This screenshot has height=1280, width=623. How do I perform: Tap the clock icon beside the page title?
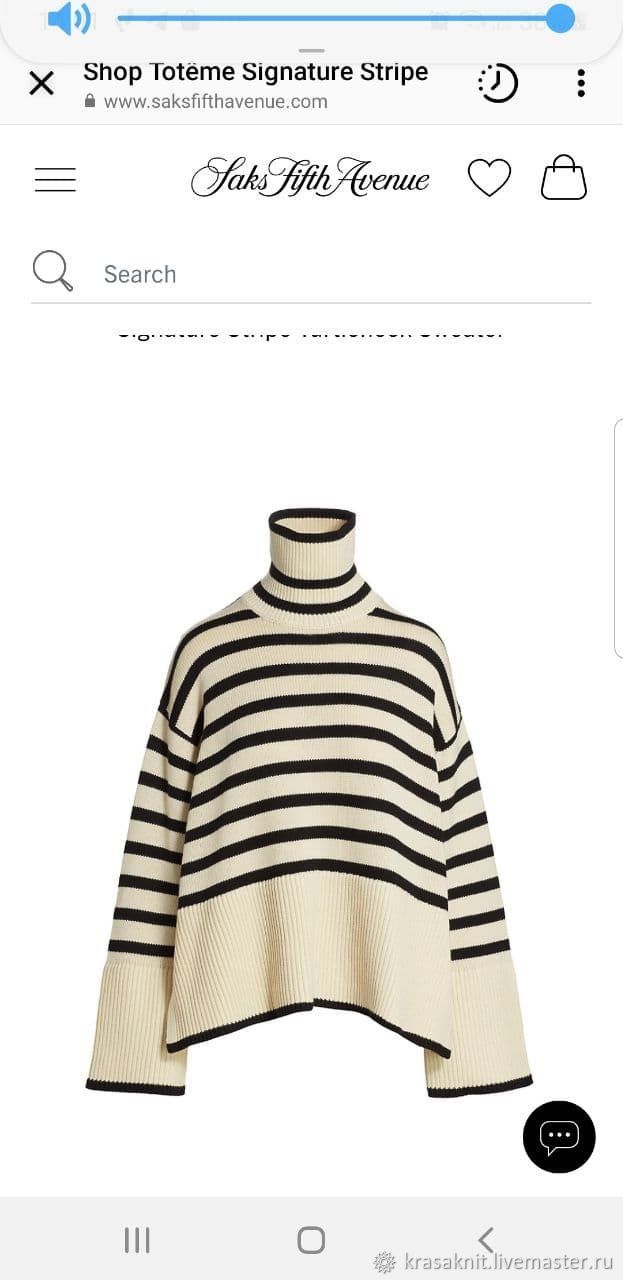click(x=497, y=83)
